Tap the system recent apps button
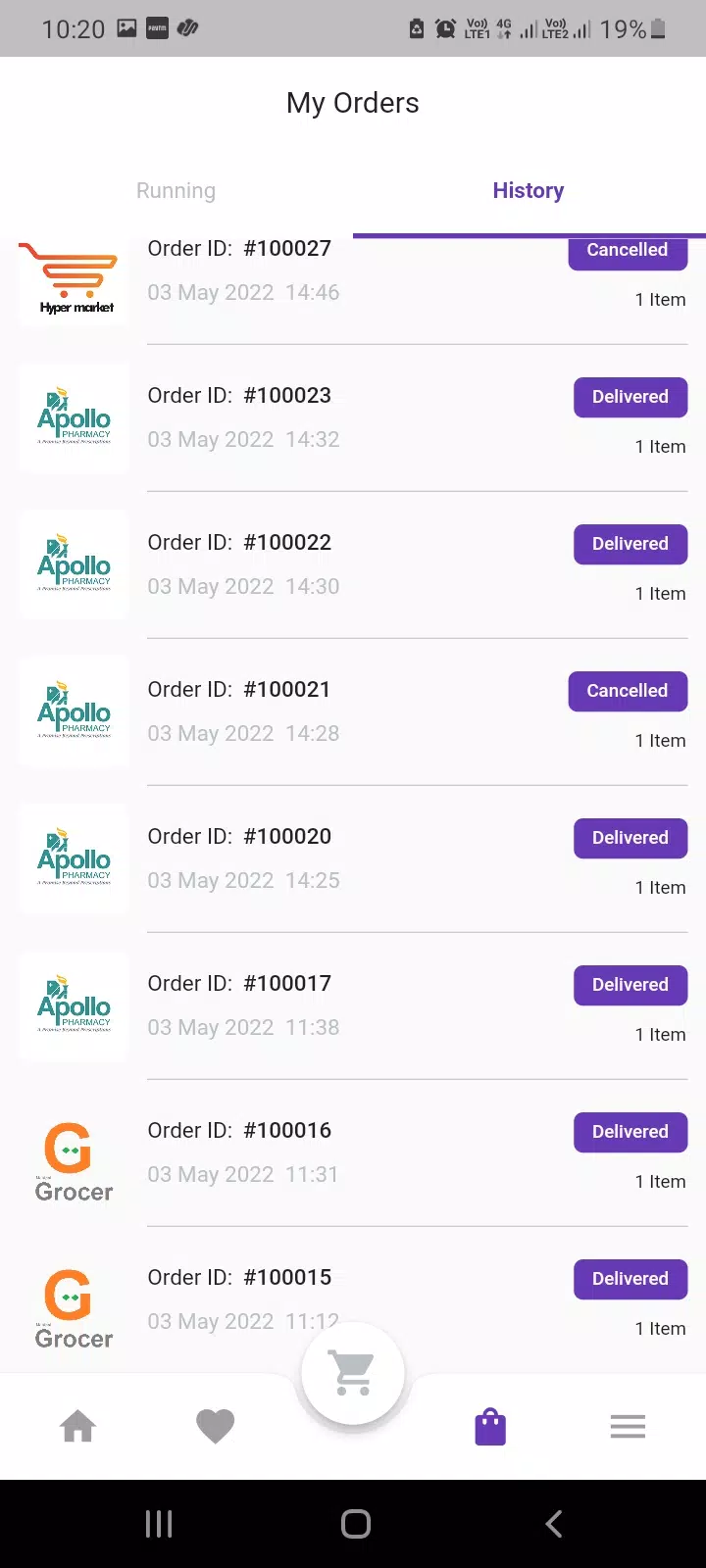Viewport: 706px width, 1568px height. (159, 1524)
